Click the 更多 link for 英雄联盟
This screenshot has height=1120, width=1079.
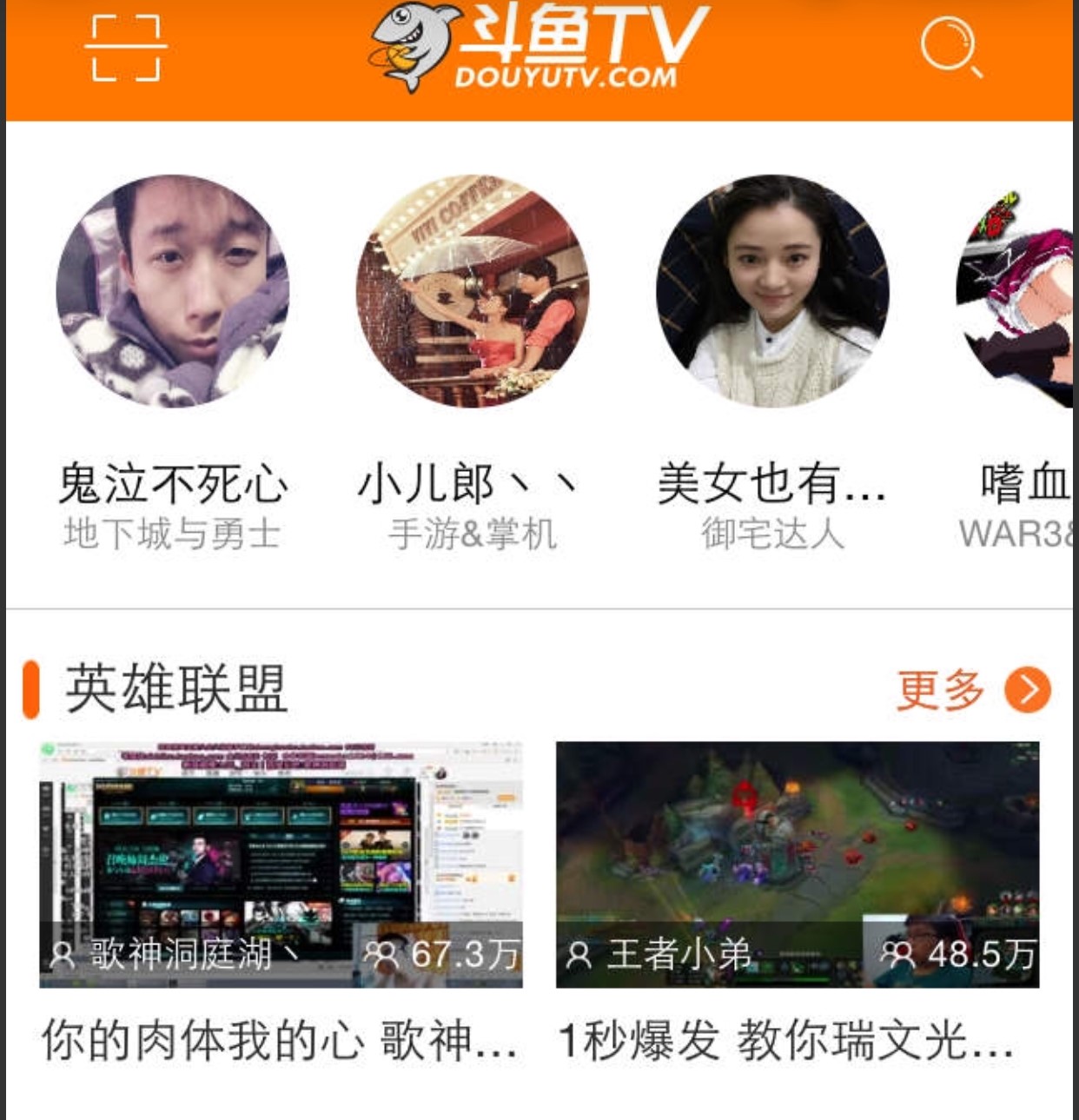pyautogui.click(x=938, y=689)
